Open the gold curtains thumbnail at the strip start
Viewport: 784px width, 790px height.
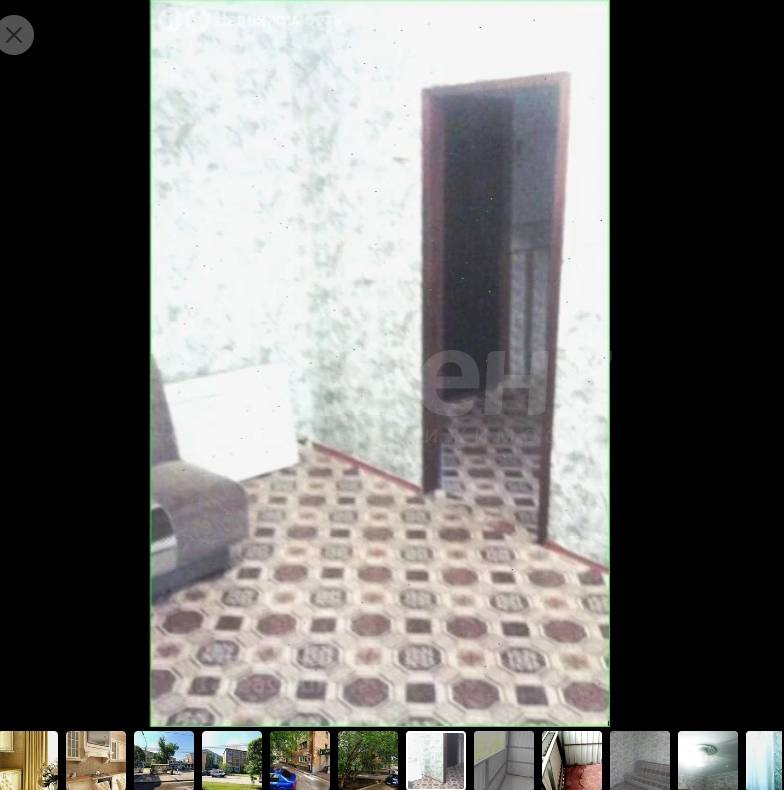coord(29,760)
